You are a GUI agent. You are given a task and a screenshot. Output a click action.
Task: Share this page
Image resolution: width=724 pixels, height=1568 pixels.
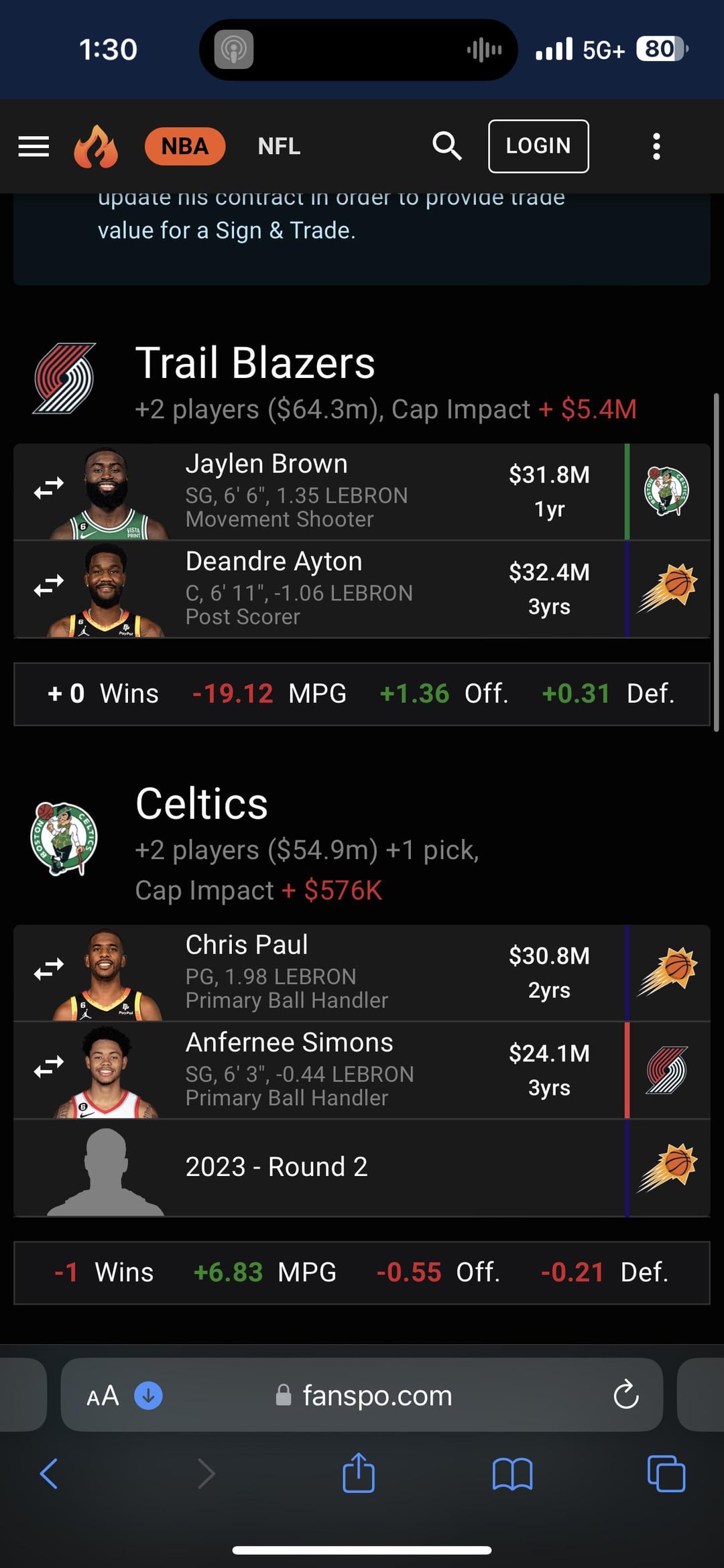pos(359,1474)
